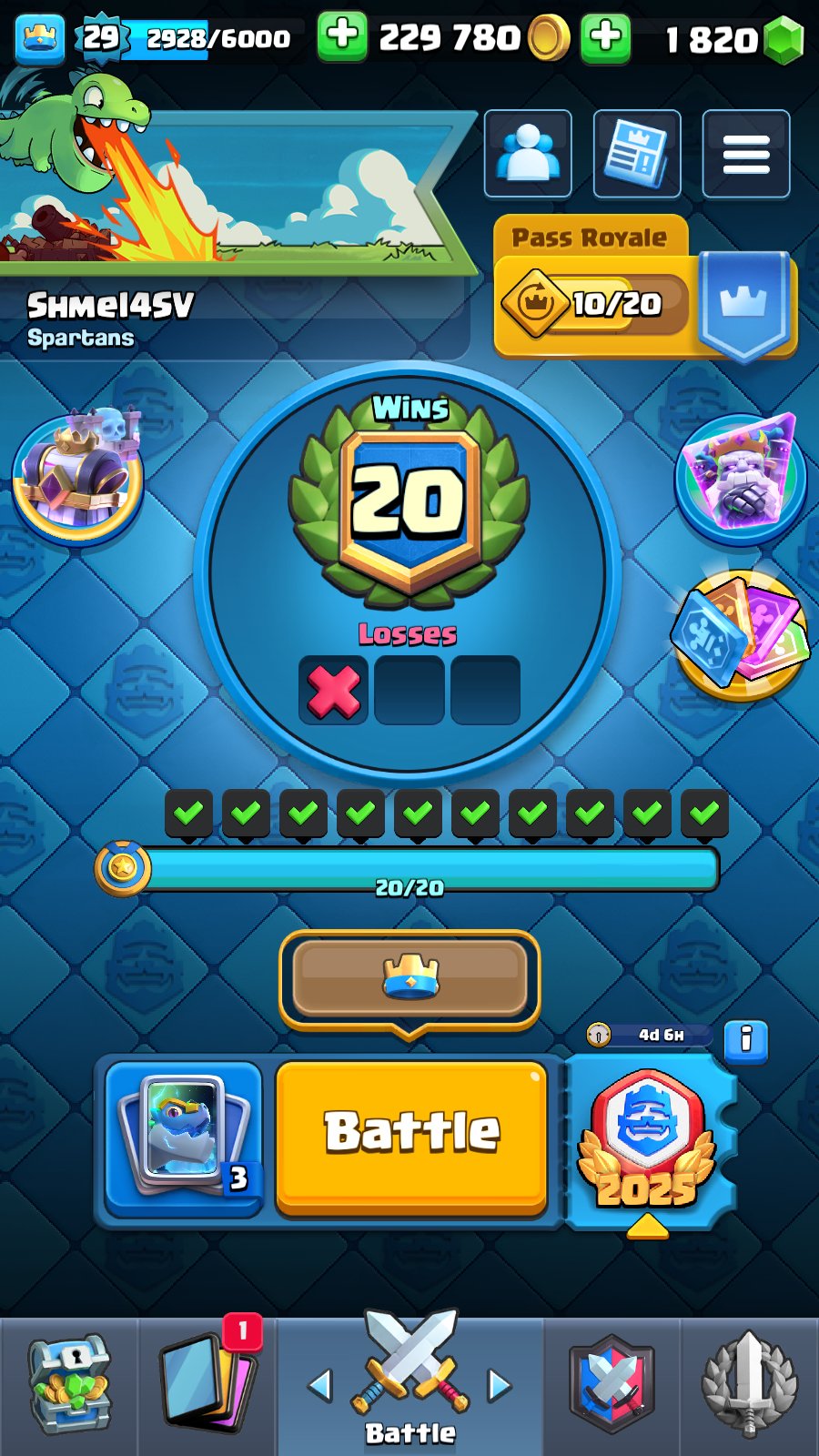
Task: Open the Shop tab with the chest
Action: pyautogui.click(x=69, y=1383)
